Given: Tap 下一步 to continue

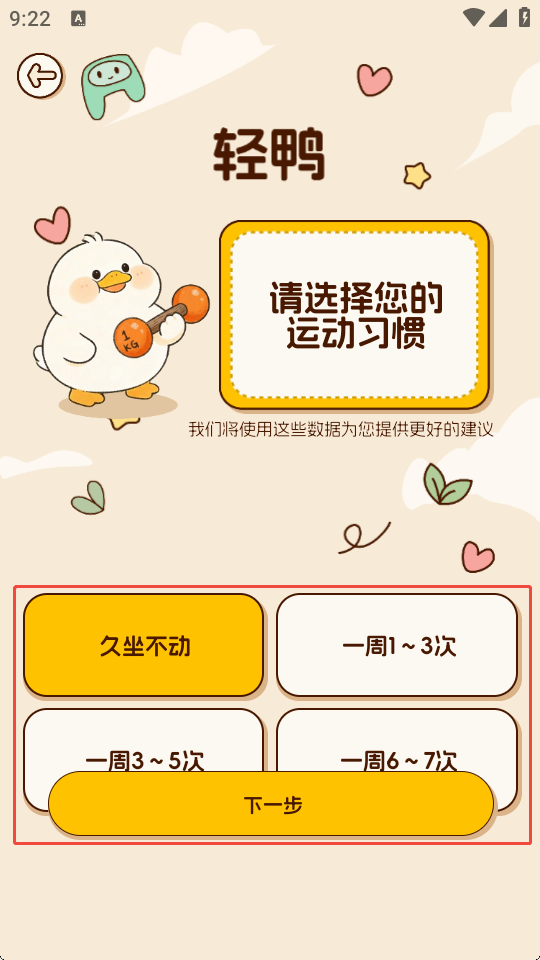Looking at the screenshot, I should (271, 803).
